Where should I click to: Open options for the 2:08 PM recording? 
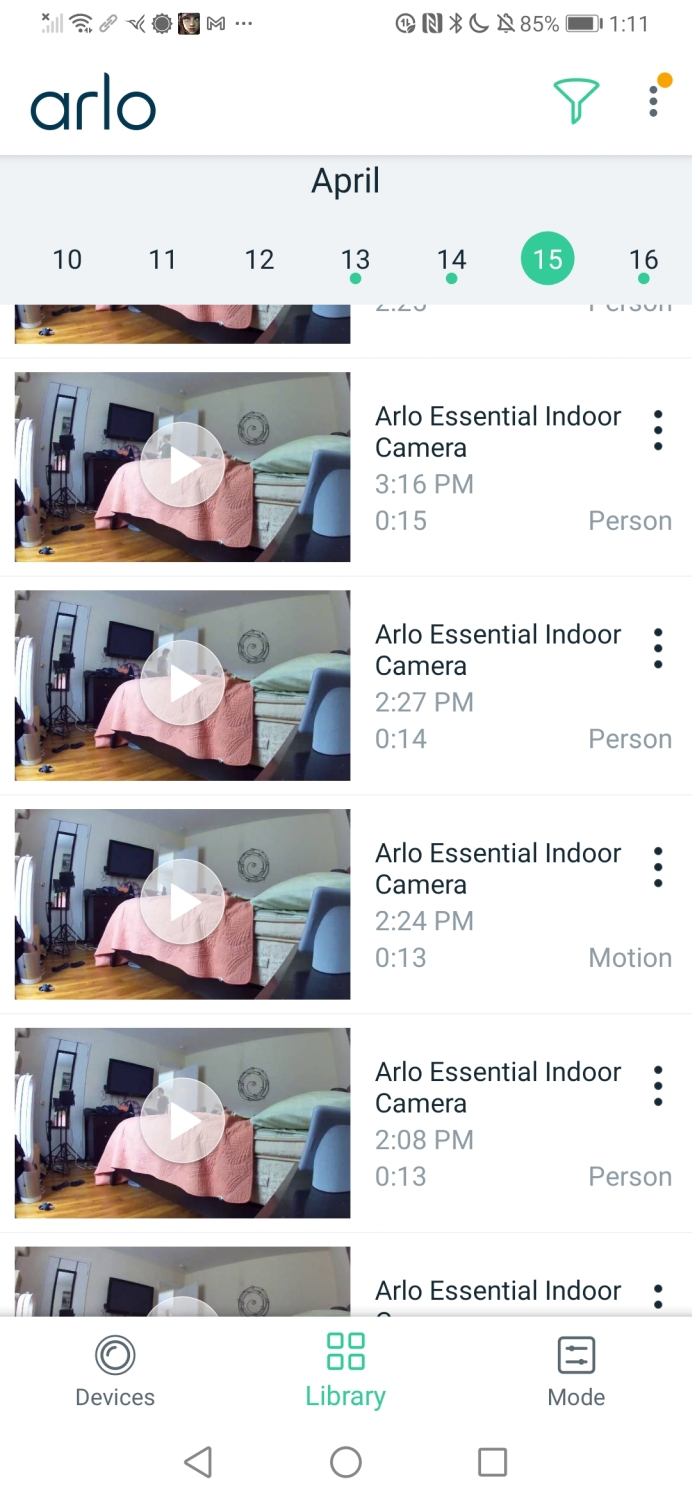coord(658,1086)
